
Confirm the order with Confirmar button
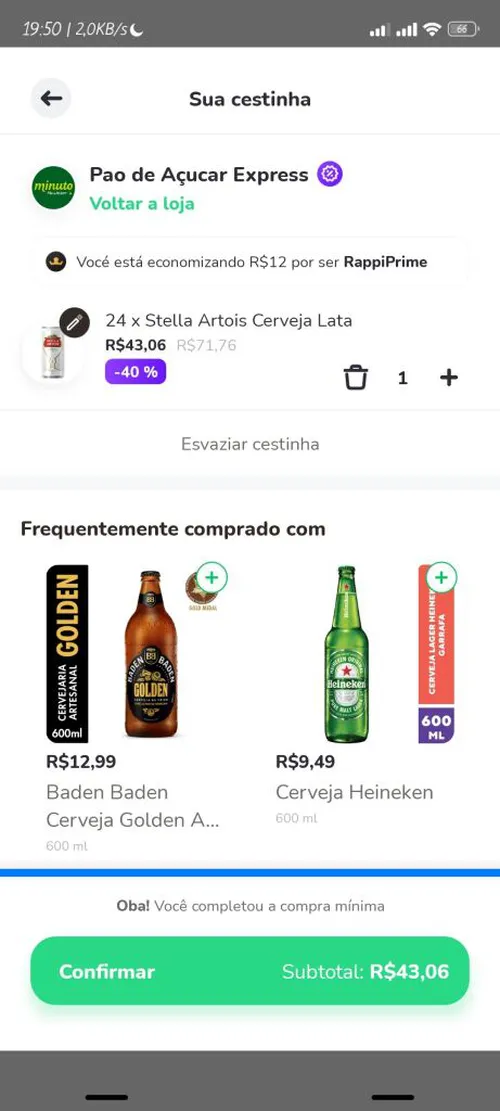pyautogui.click(x=250, y=971)
